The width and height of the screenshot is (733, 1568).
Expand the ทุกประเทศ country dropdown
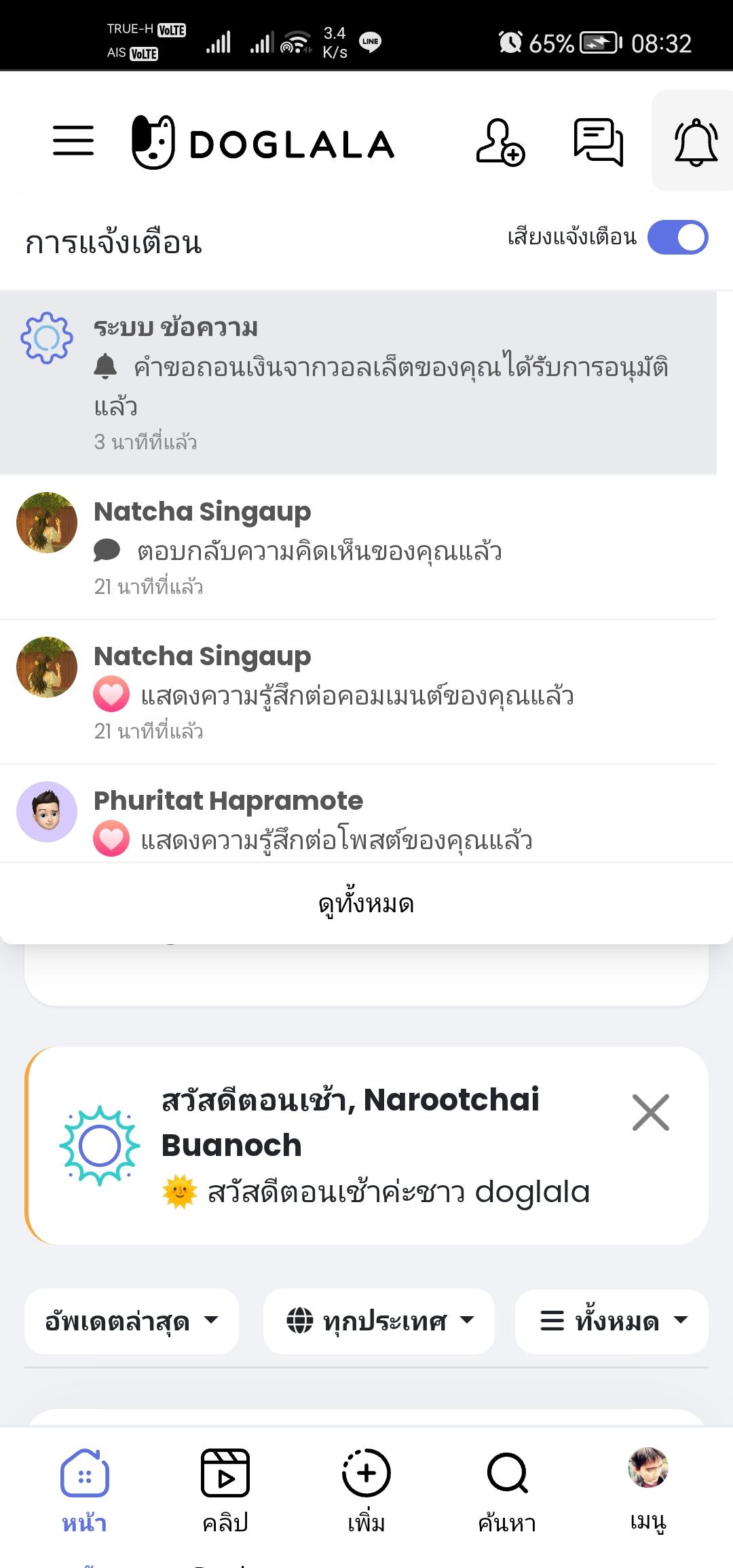pyautogui.click(x=379, y=1321)
